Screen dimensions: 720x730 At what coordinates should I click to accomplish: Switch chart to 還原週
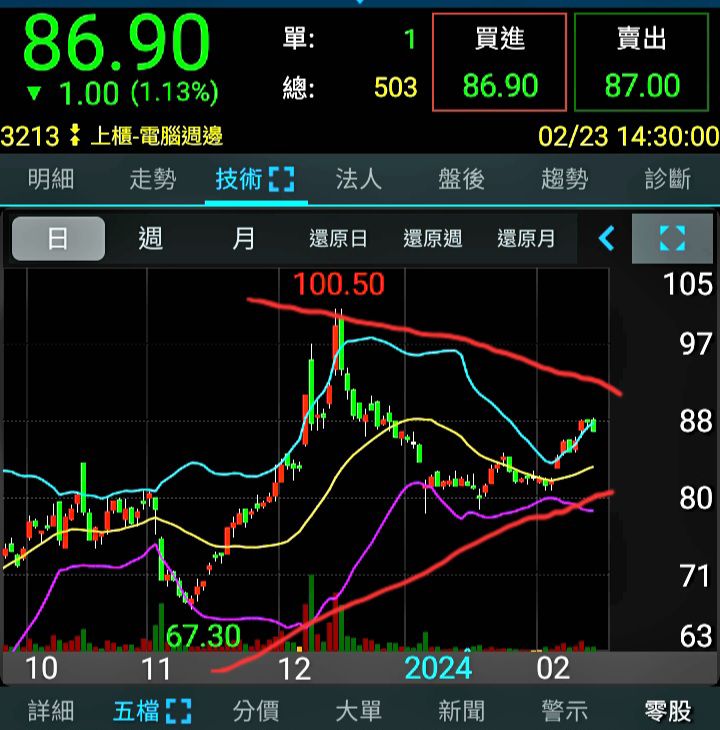[432, 239]
